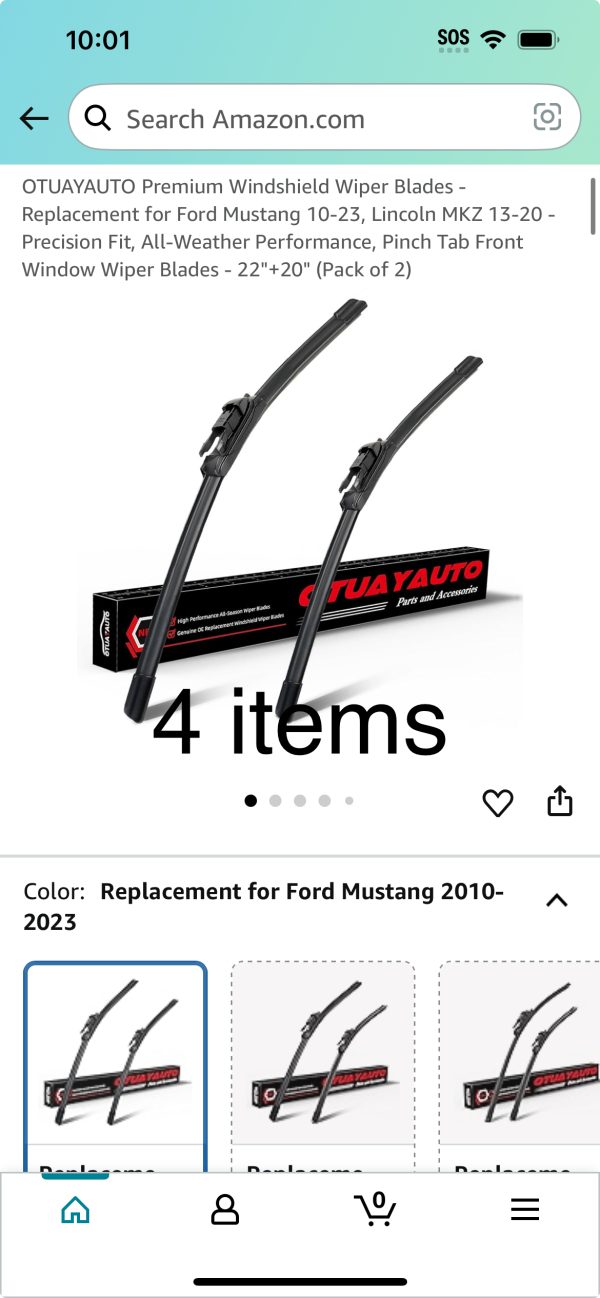Screen dimensions: 600x1298
Task: Switch to the Home tab
Action: pyautogui.click(x=75, y=1210)
